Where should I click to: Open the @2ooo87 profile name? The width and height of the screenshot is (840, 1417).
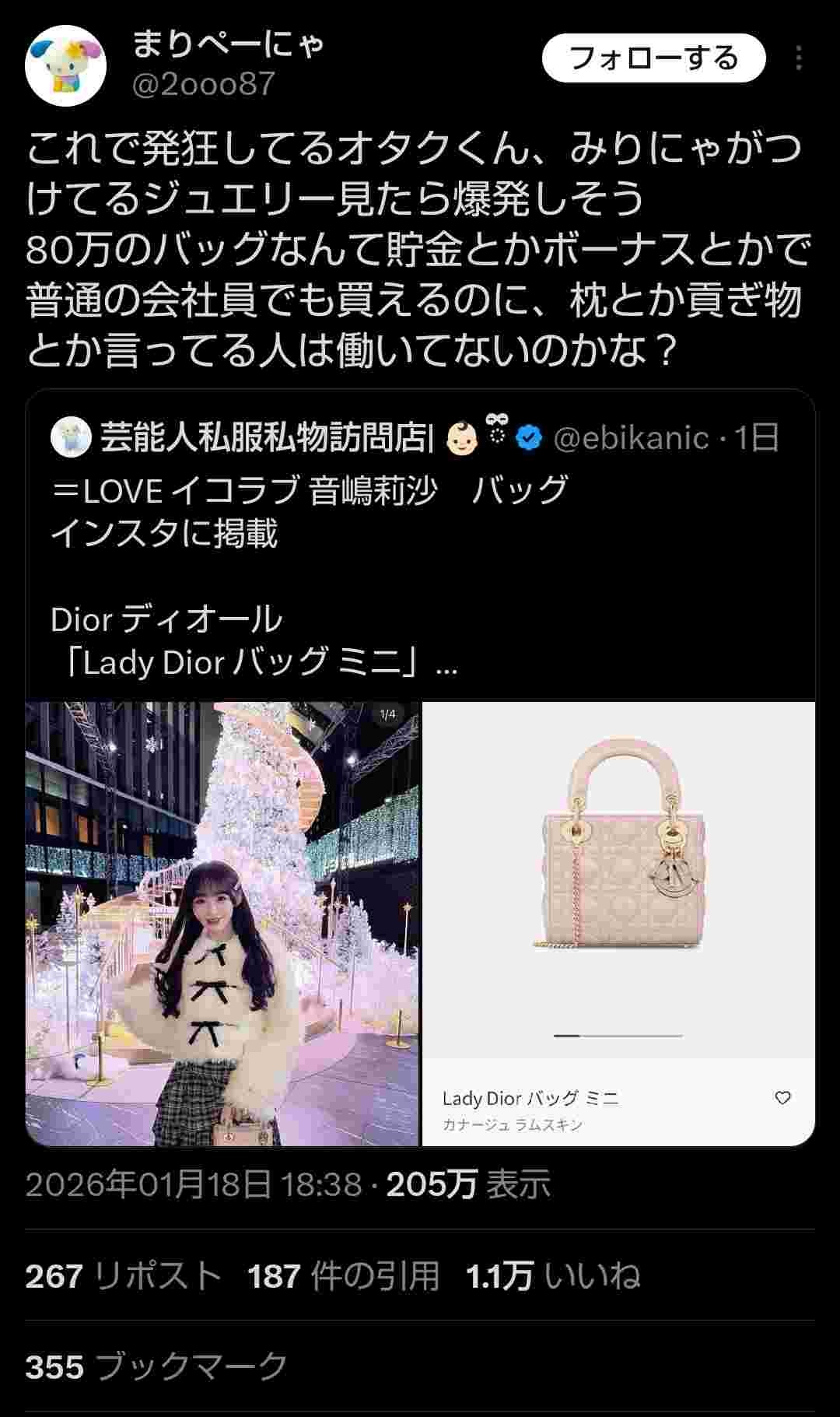tap(204, 83)
